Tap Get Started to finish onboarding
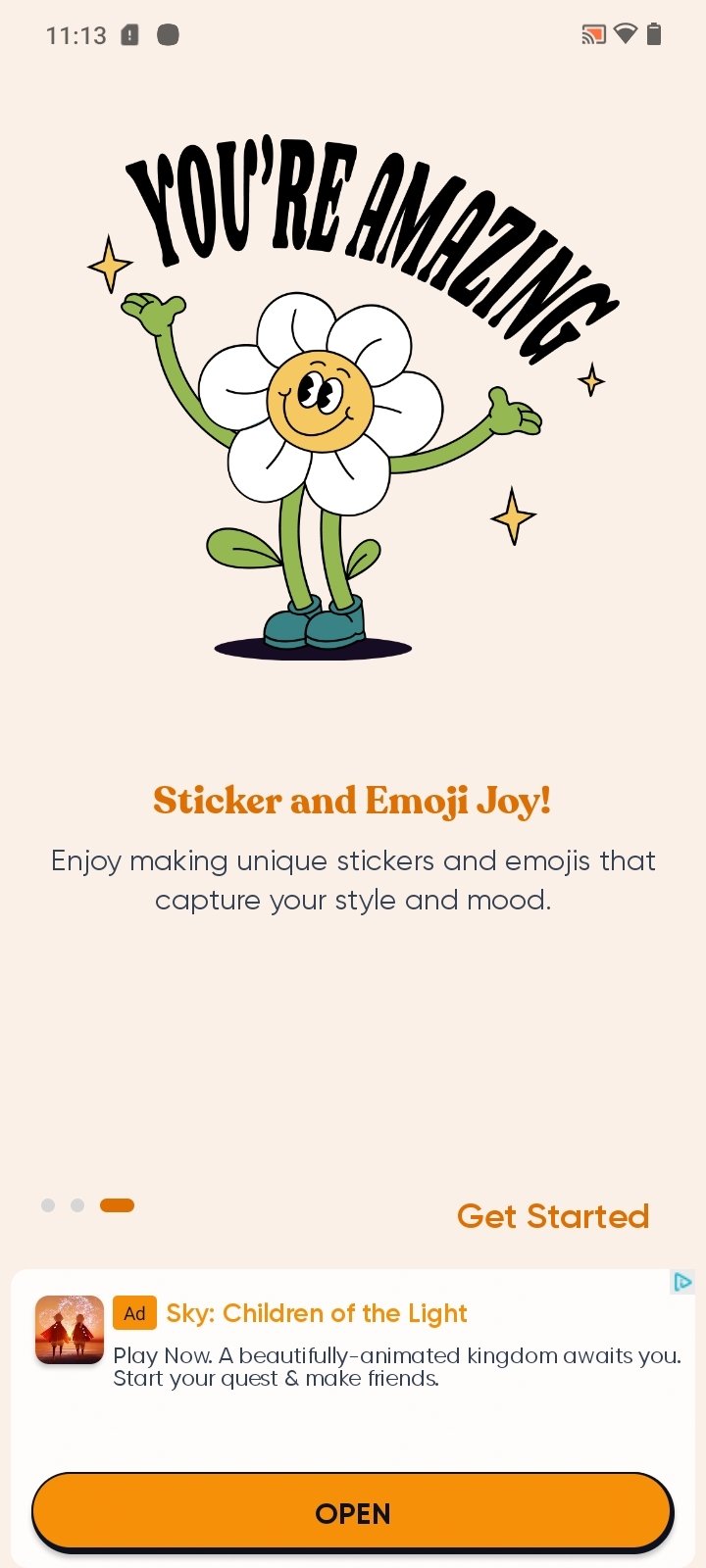706x1568 pixels. pos(553,1216)
